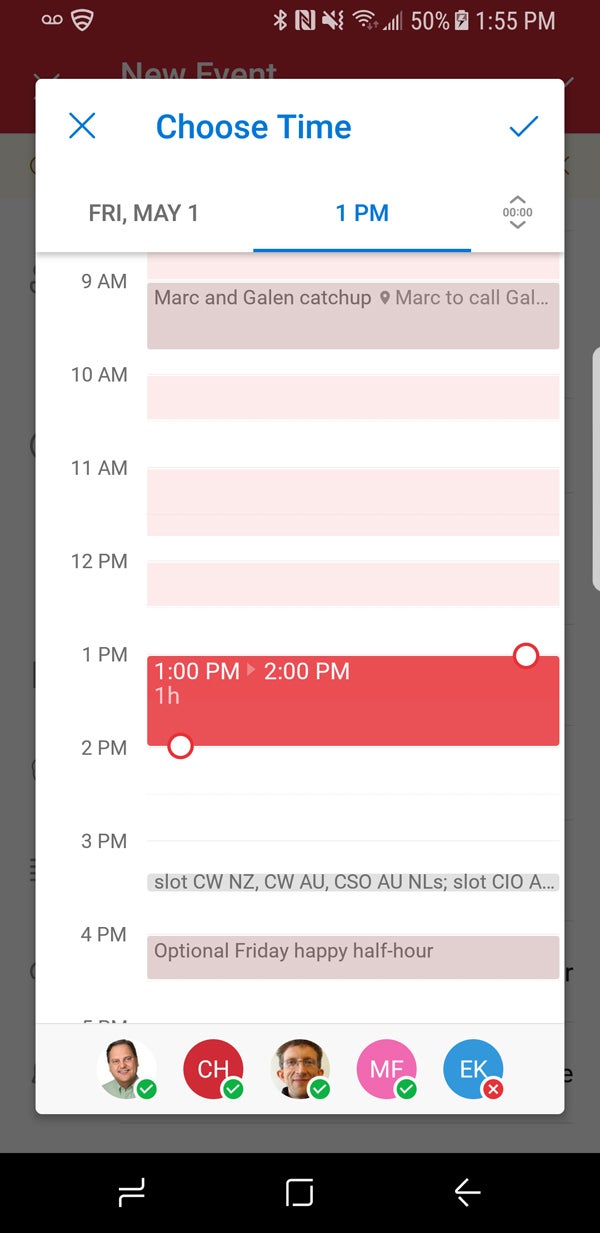The image size is (600, 1233).
Task: Open the Marc and Galen catchup event
Action: (353, 315)
